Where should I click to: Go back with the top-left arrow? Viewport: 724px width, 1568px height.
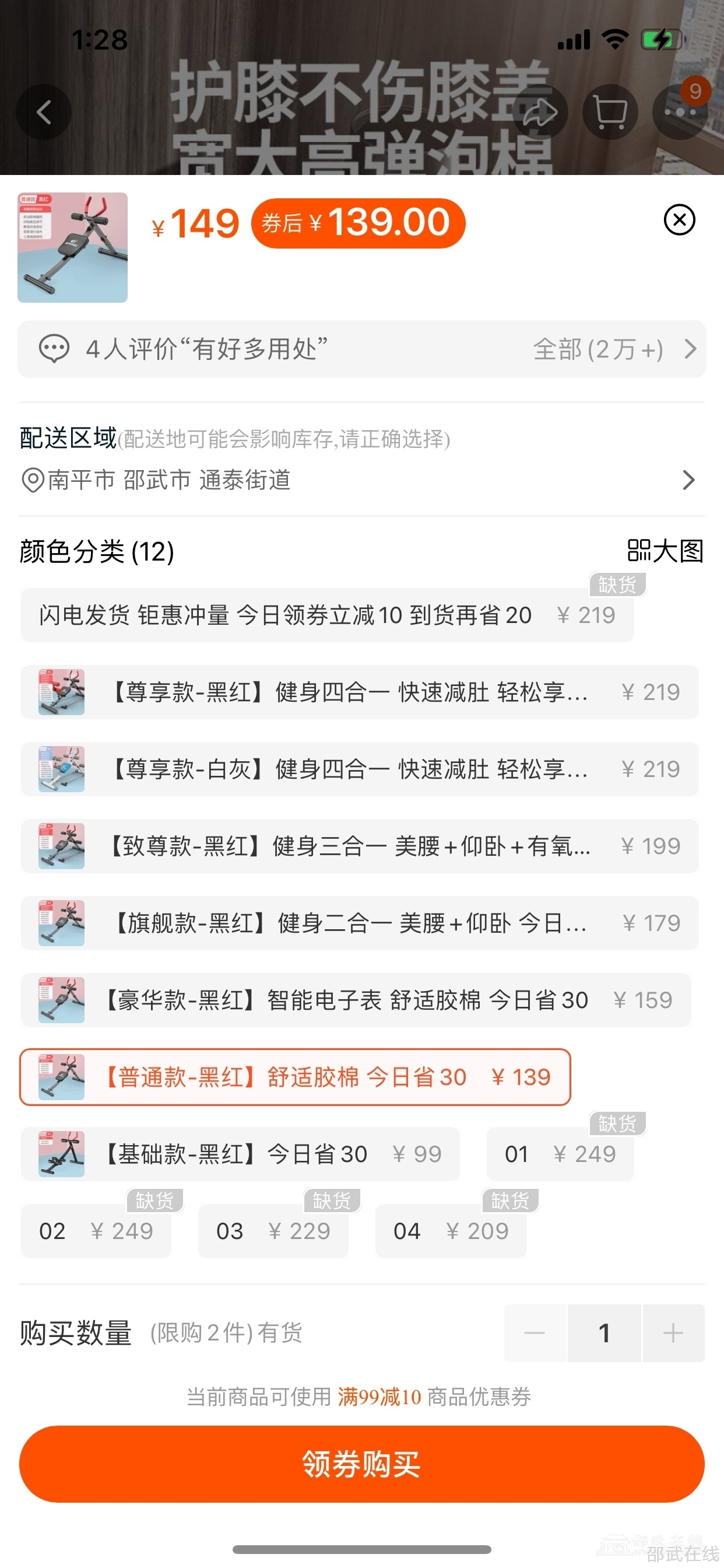(x=44, y=112)
